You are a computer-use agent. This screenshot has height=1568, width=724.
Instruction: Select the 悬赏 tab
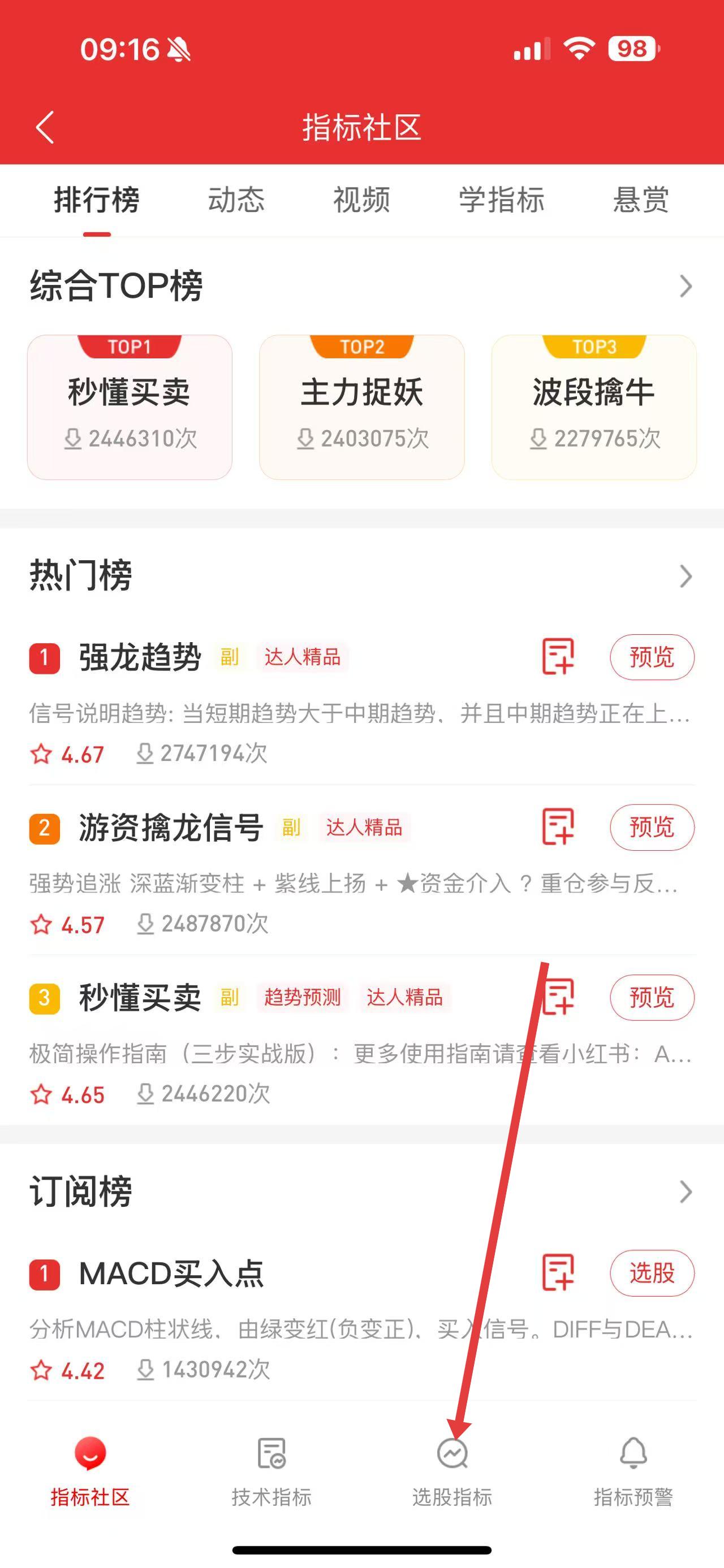pyautogui.click(x=641, y=200)
